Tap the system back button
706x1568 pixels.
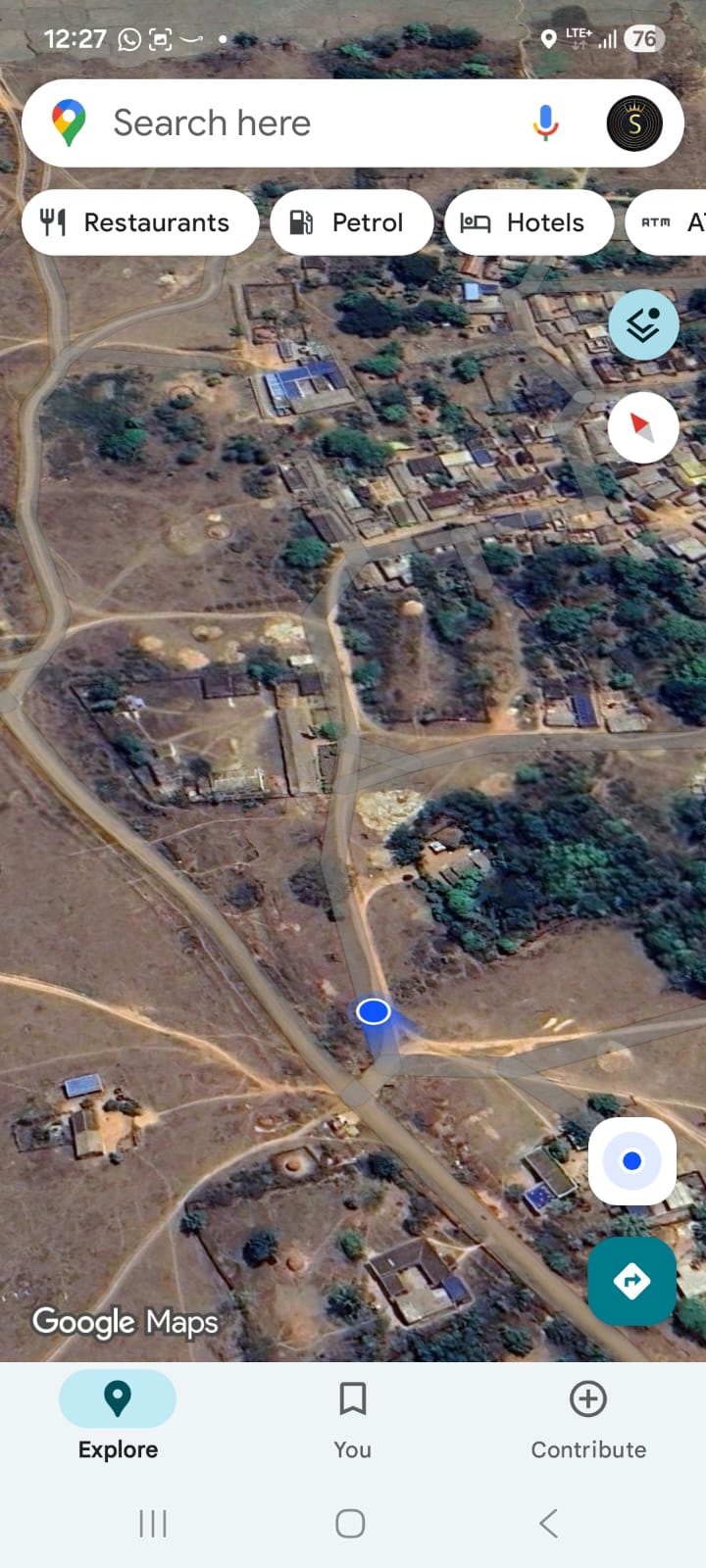(x=549, y=1523)
